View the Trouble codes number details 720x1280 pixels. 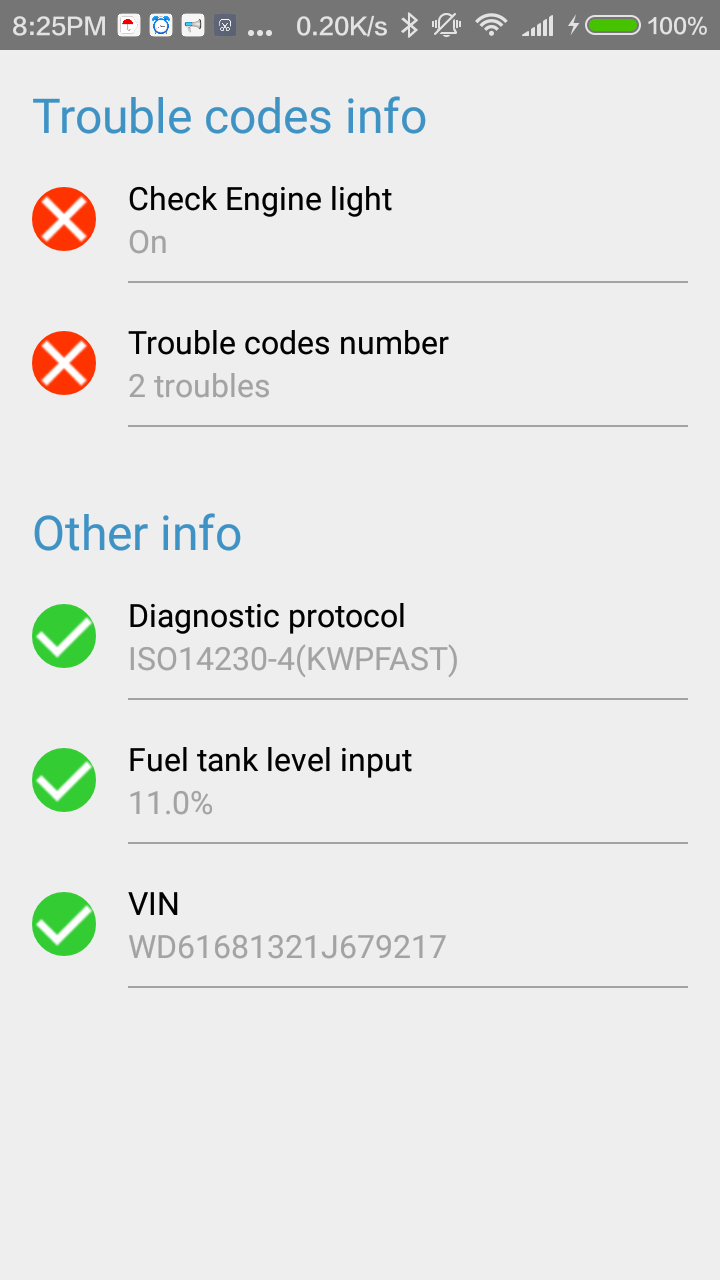pos(360,364)
